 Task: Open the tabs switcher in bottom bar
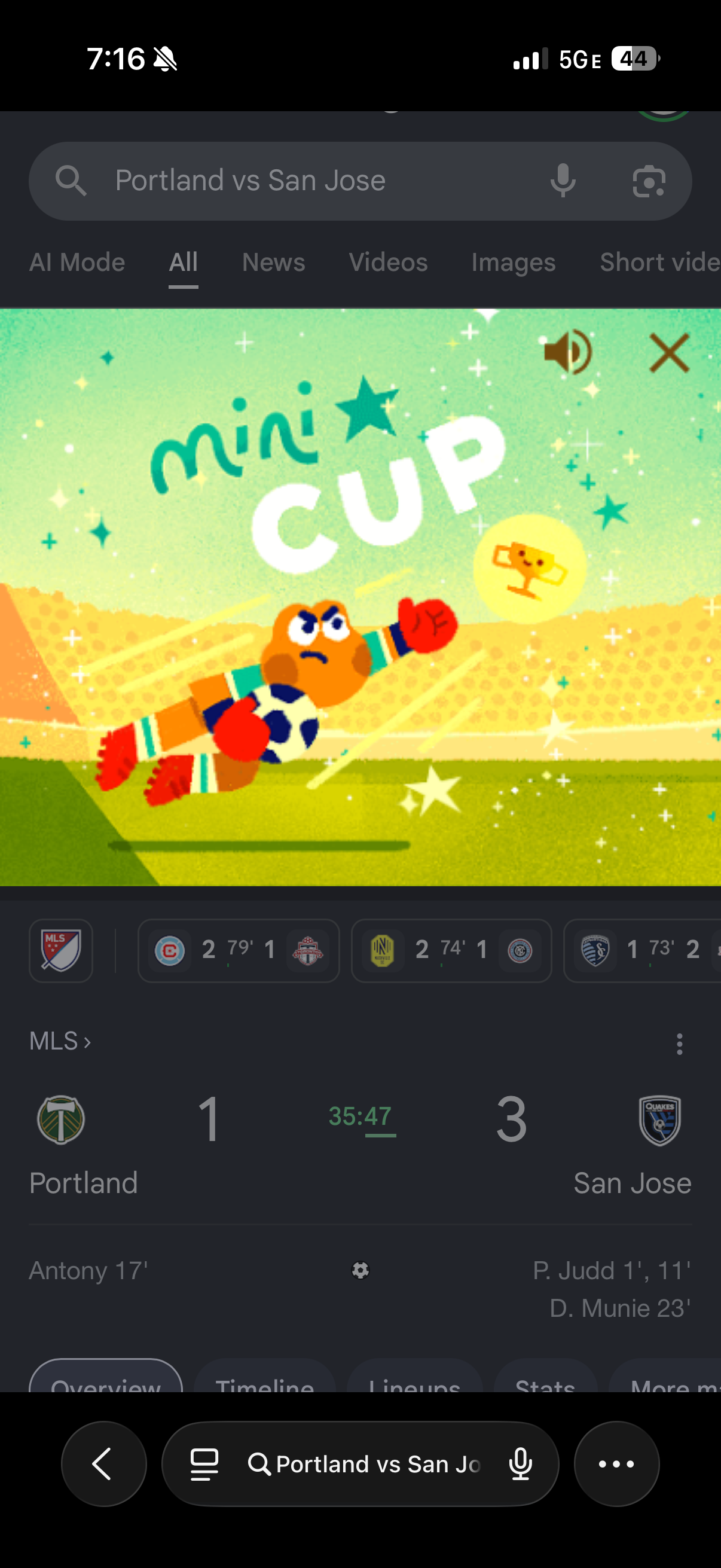point(204,1464)
